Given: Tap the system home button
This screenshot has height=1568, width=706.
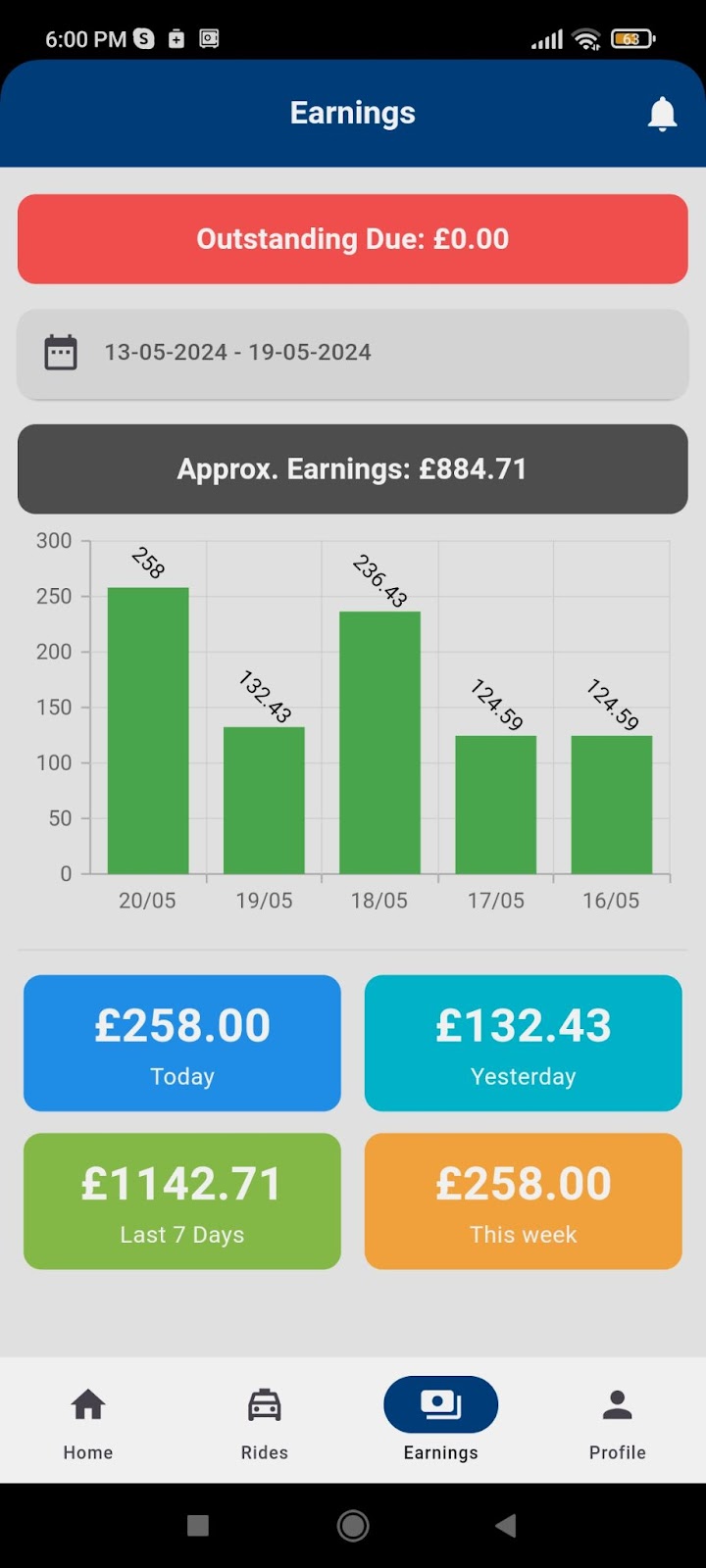Looking at the screenshot, I should click(353, 1525).
